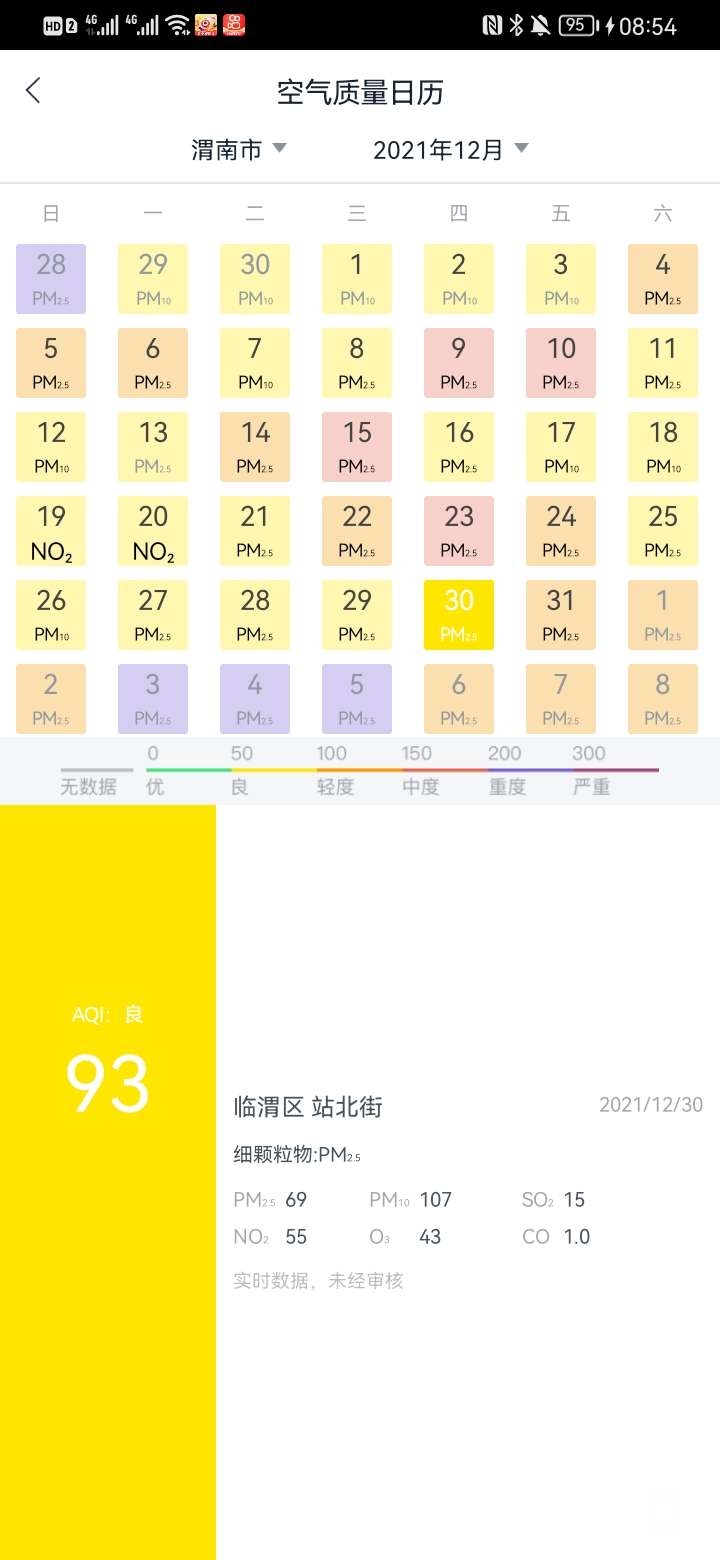Select December 31 in the calendar
Viewport: 720px width, 1560px height.
[561, 615]
